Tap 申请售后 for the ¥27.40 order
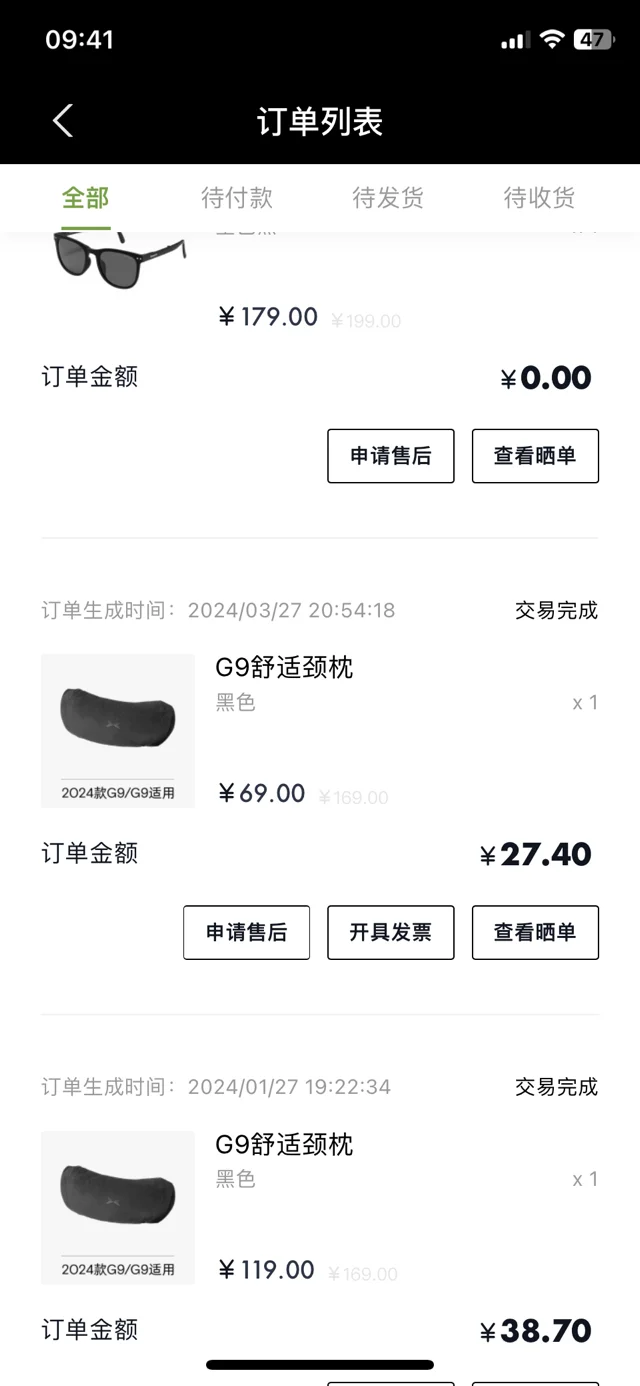This screenshot has height=1386, width=640. (246, 932)
